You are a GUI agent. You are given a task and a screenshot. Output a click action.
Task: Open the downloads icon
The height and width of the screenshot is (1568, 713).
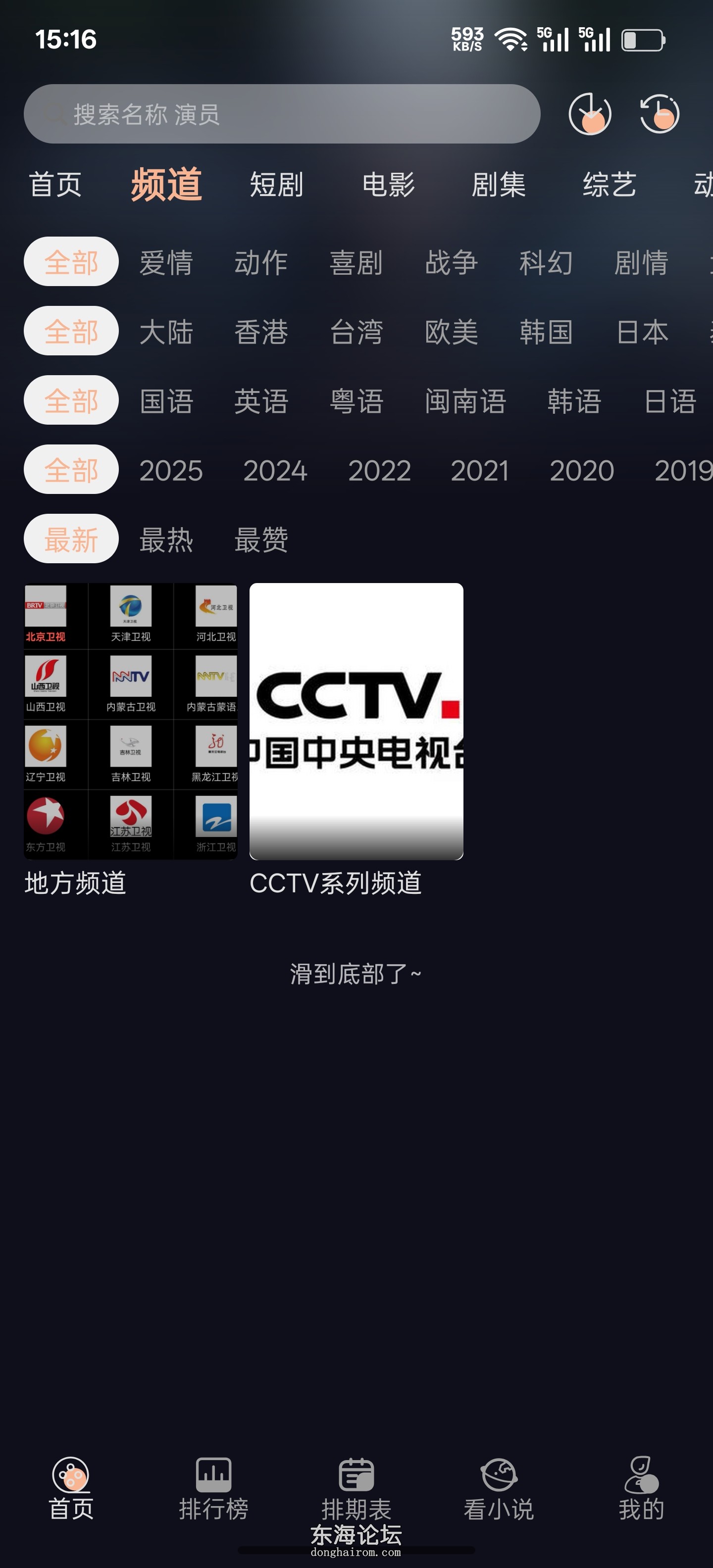589,114
